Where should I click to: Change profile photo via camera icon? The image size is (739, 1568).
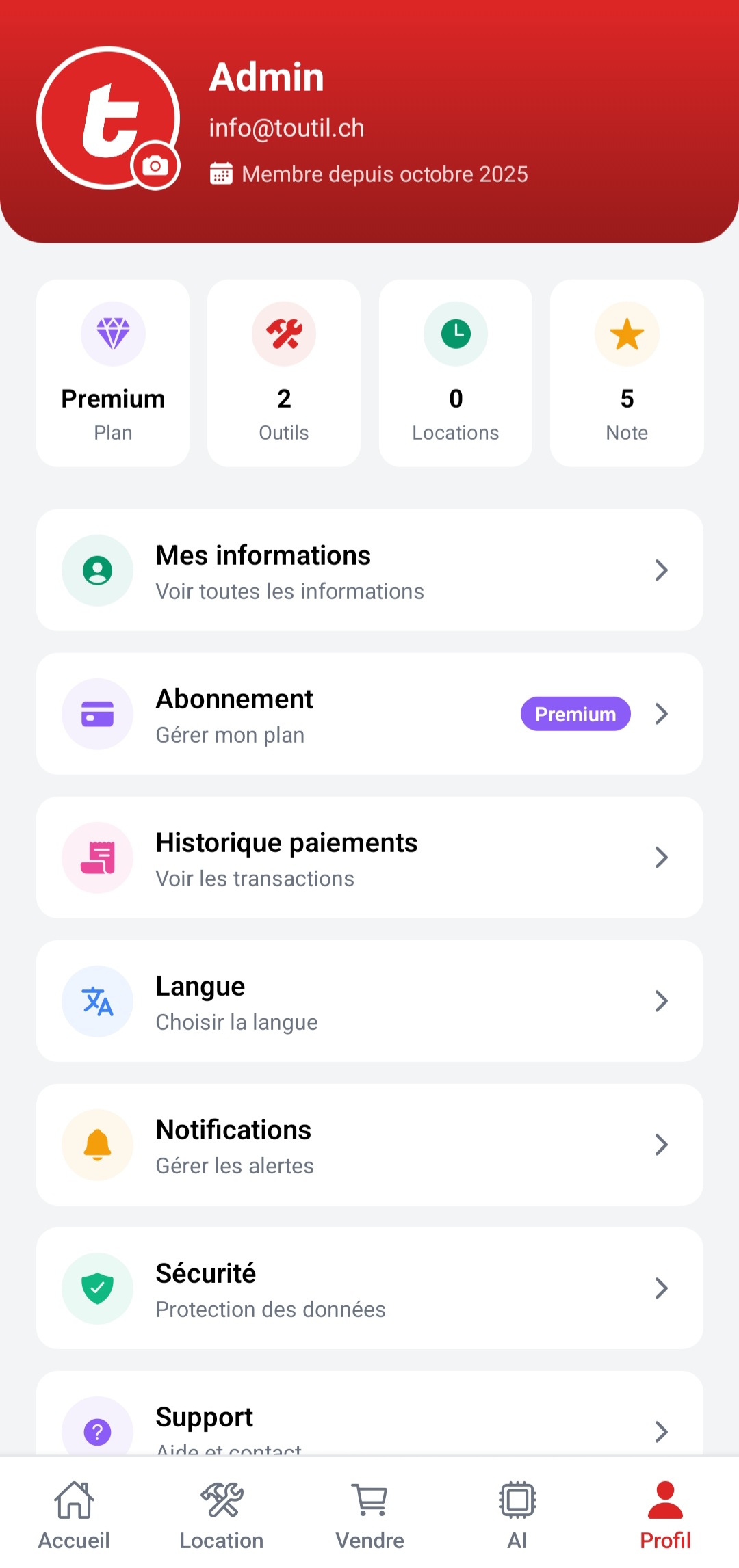click(x=155, y=165)
